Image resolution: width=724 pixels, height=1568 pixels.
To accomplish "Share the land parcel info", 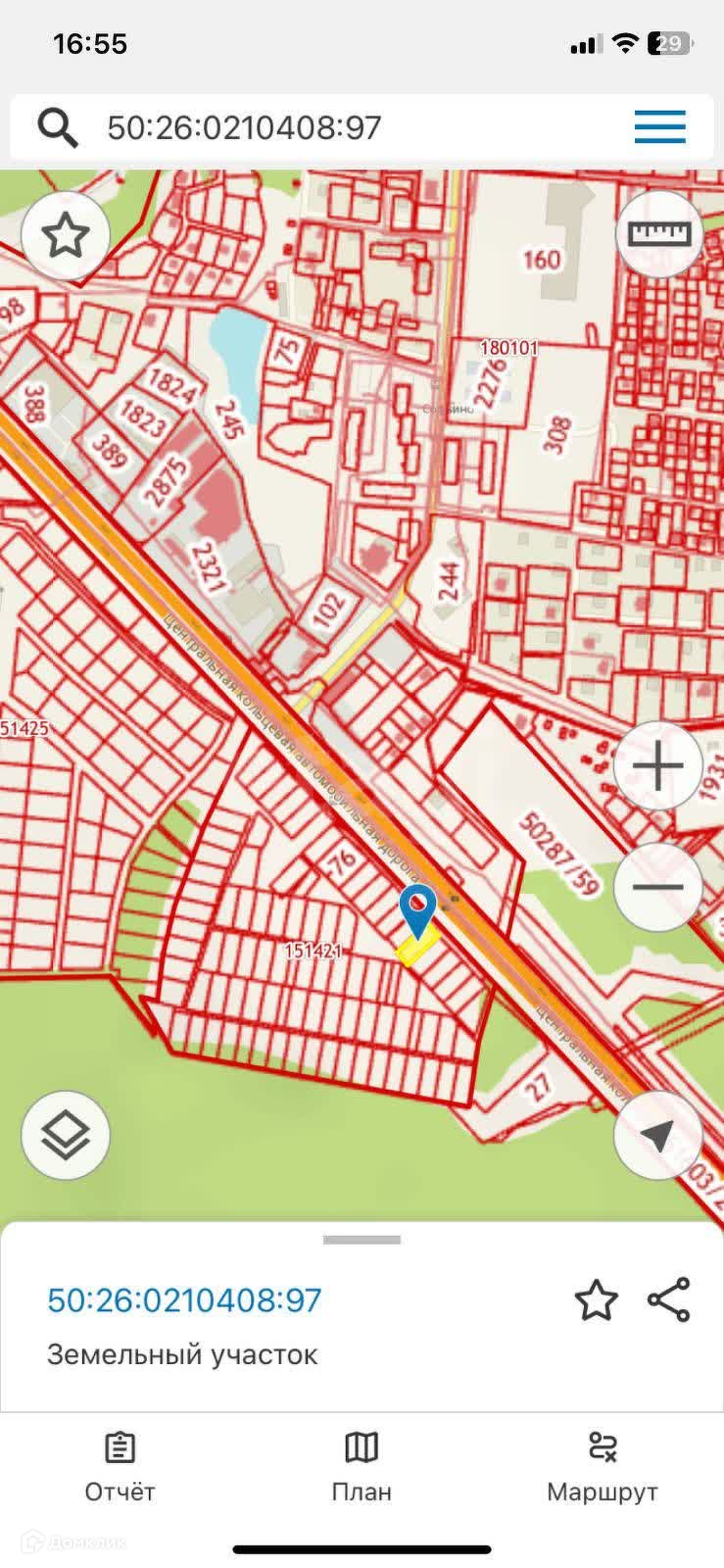I will click(669, 1300).
